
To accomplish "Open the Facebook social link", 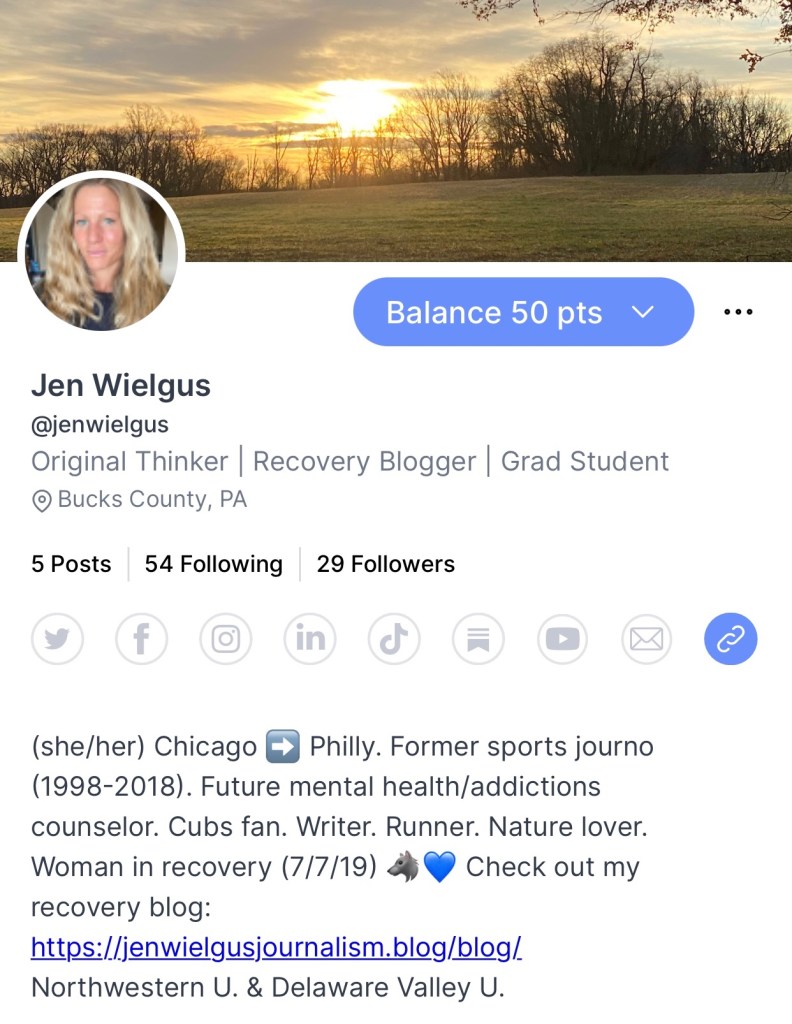I will (142, 638).
